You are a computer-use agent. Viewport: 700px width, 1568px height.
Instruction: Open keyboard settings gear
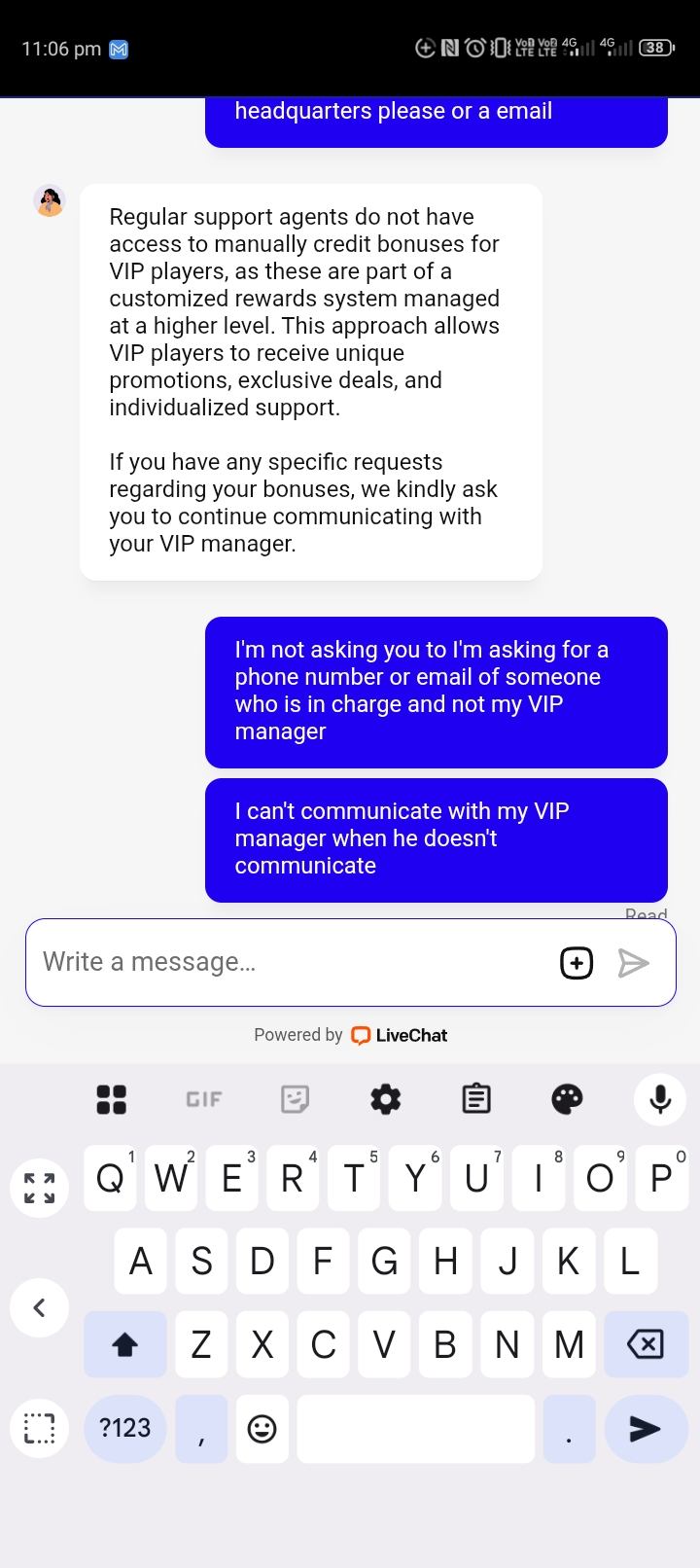pos(386,1099)
